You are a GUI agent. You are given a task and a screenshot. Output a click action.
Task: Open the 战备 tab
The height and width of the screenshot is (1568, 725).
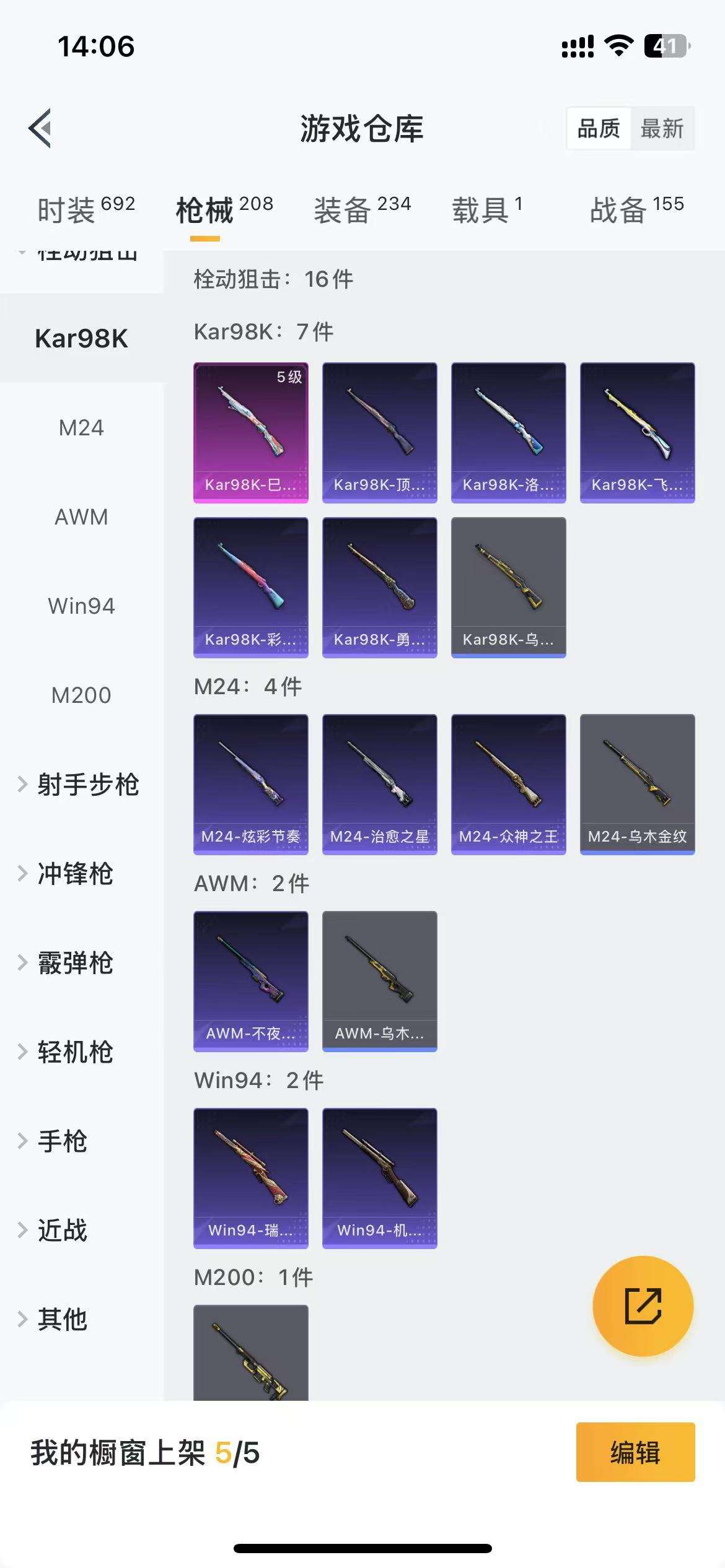coord(636,210)
